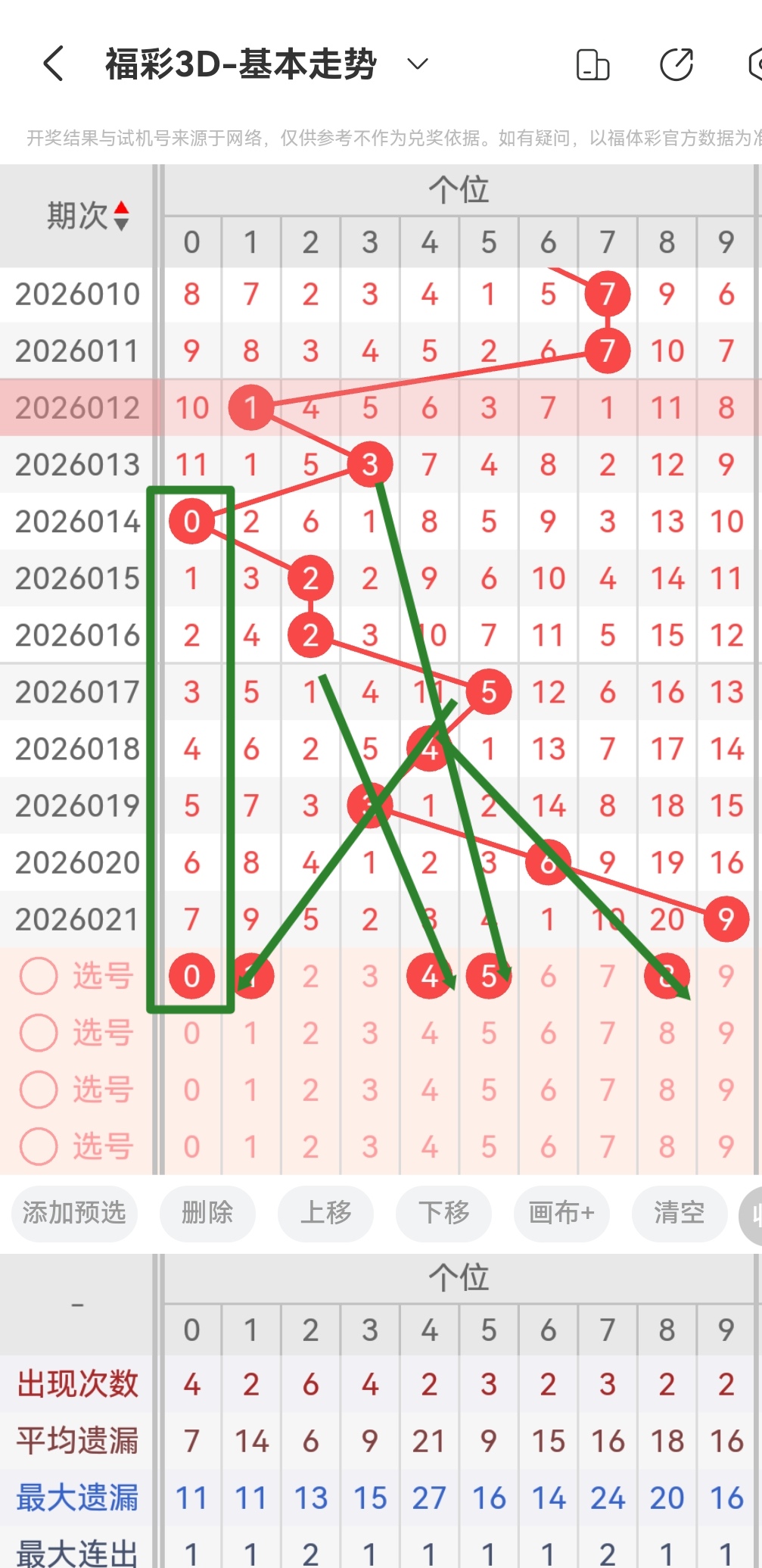Screen dimensions: 762x1568
Task: Select the first 选号 radio button
Action: [x=39, y=976]
